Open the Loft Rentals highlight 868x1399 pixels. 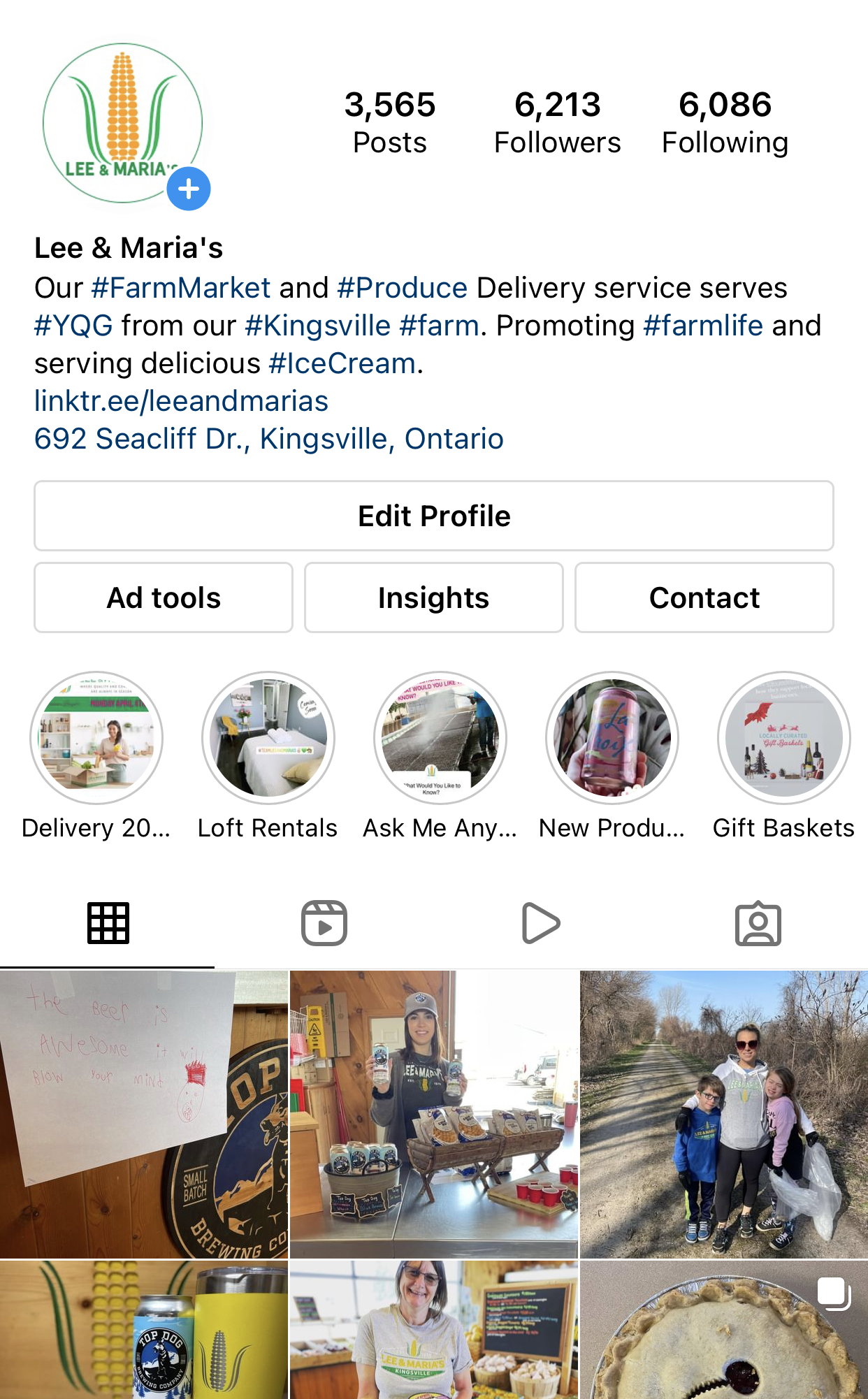(x=268, y=738)
